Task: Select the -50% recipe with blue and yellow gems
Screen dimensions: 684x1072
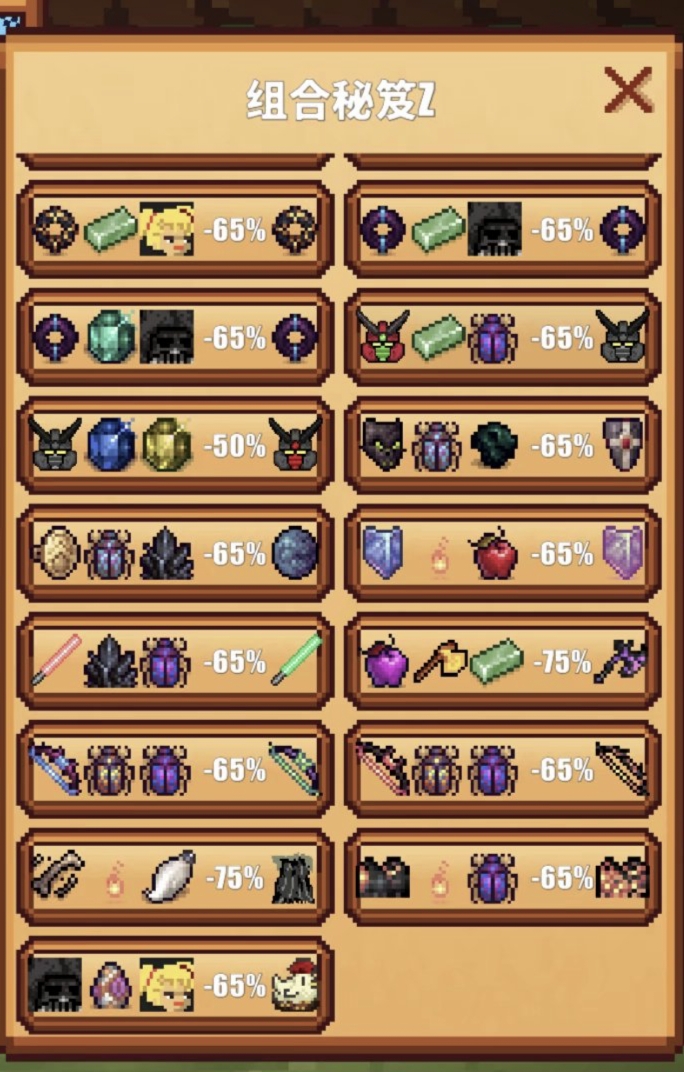Action: point(176,445)
